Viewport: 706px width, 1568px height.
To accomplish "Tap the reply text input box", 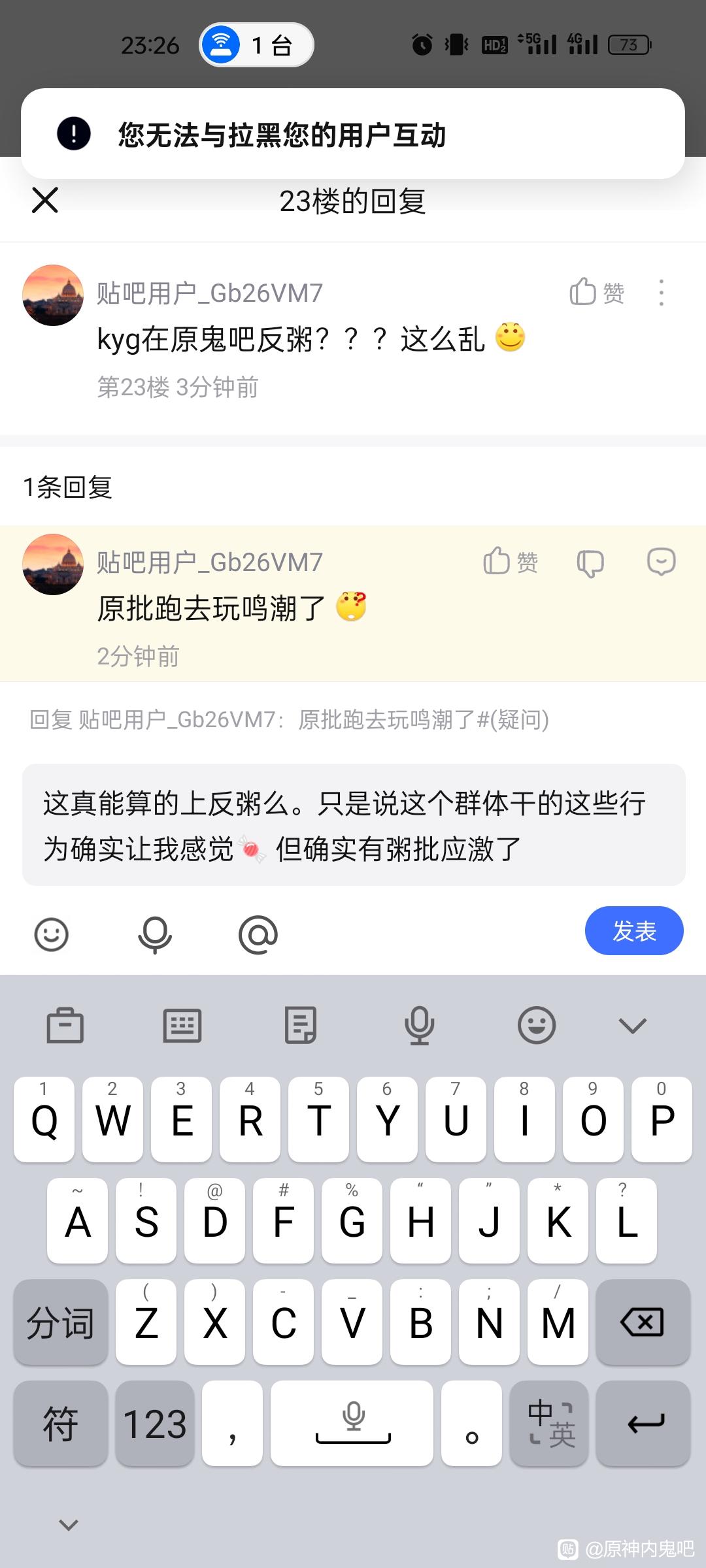I will coord(353,825).
